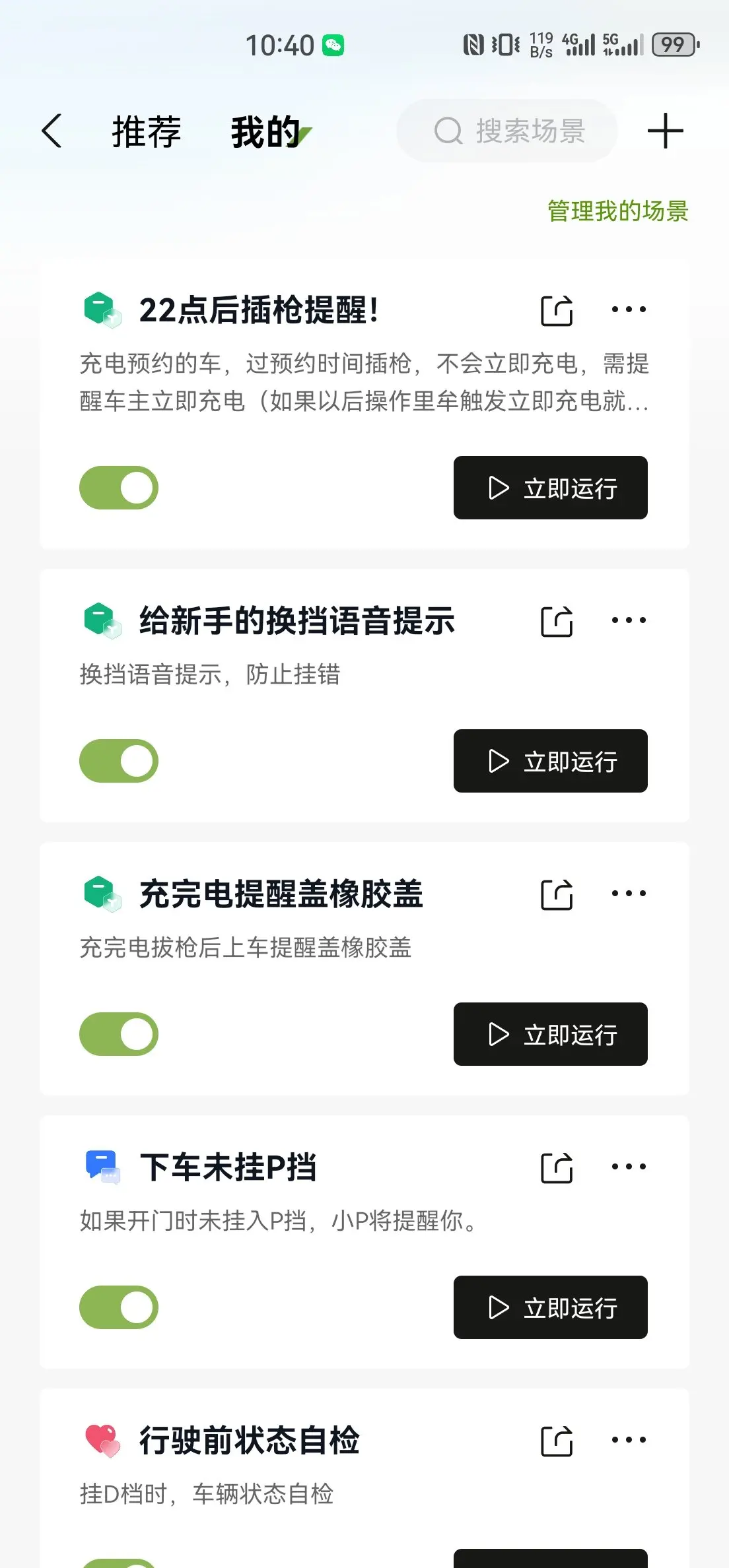Screen dimensions: 729x1568
Task: Disable 下车未挂P挡 toggle
Action: coord(119,1307)
